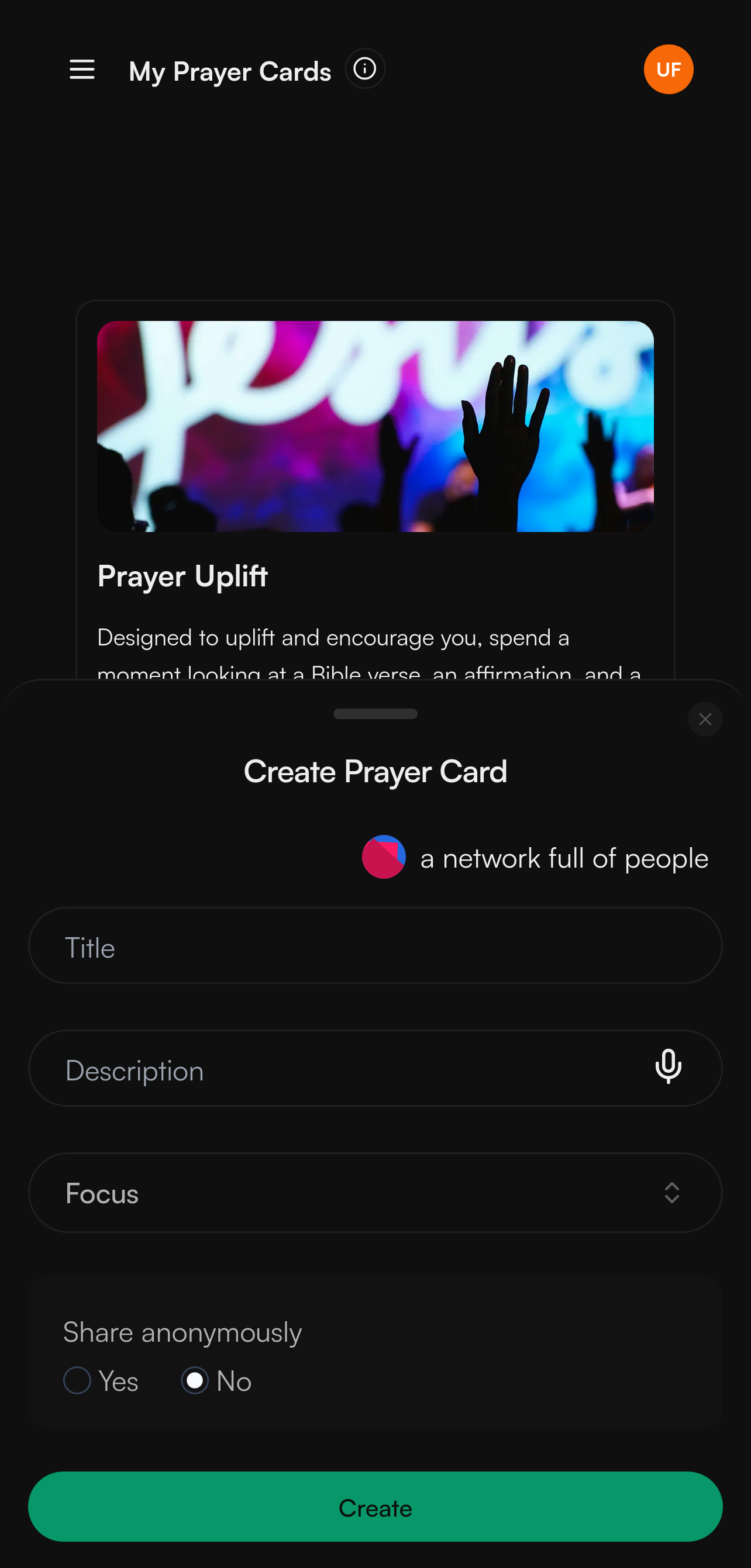Open the Prayer Uplift card
This screenshot has height=1568, width=751.
click(x=375, y=487)
